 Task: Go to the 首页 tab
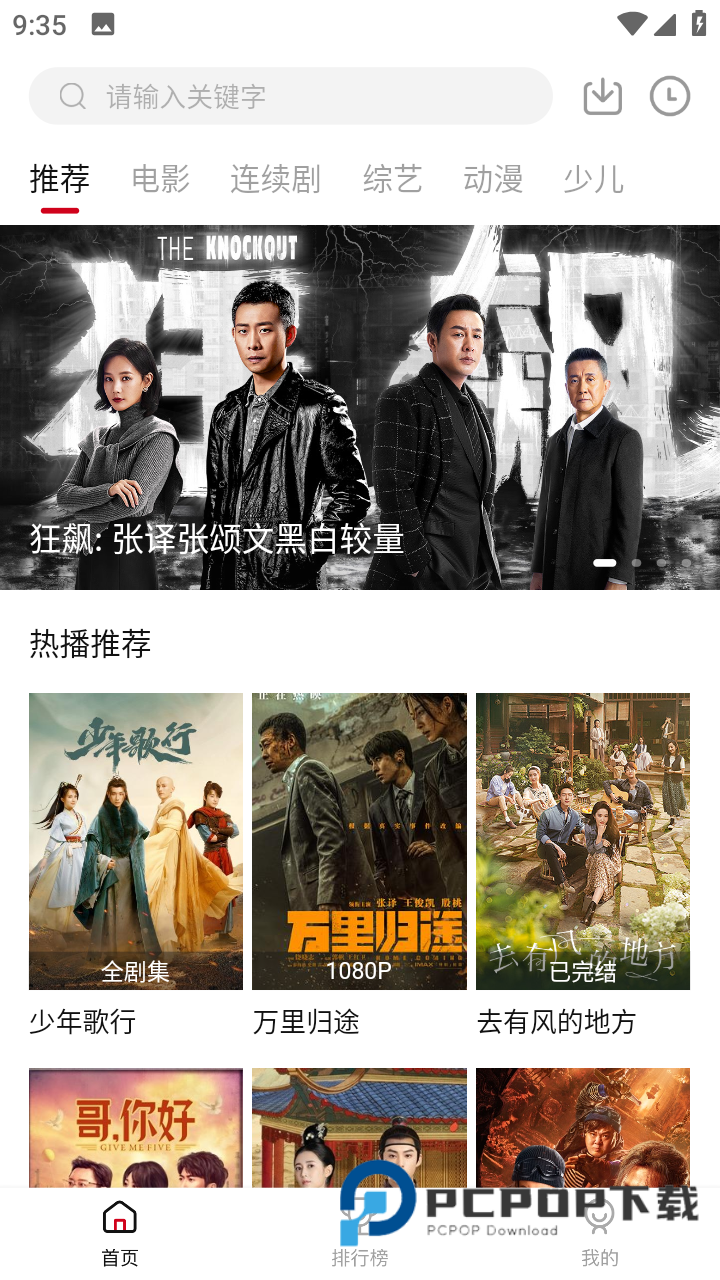coord(120,1234)
